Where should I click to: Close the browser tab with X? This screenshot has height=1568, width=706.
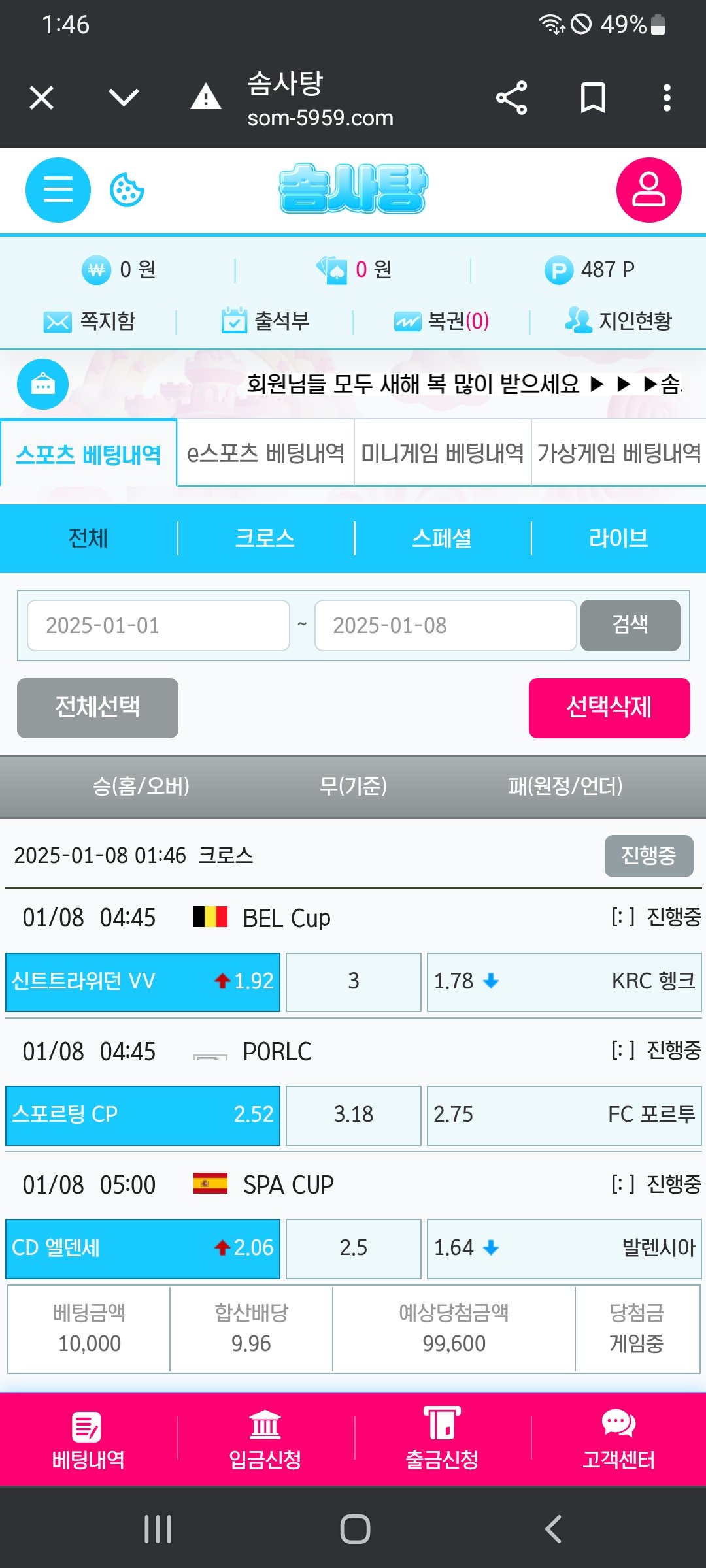pos(42,98)
